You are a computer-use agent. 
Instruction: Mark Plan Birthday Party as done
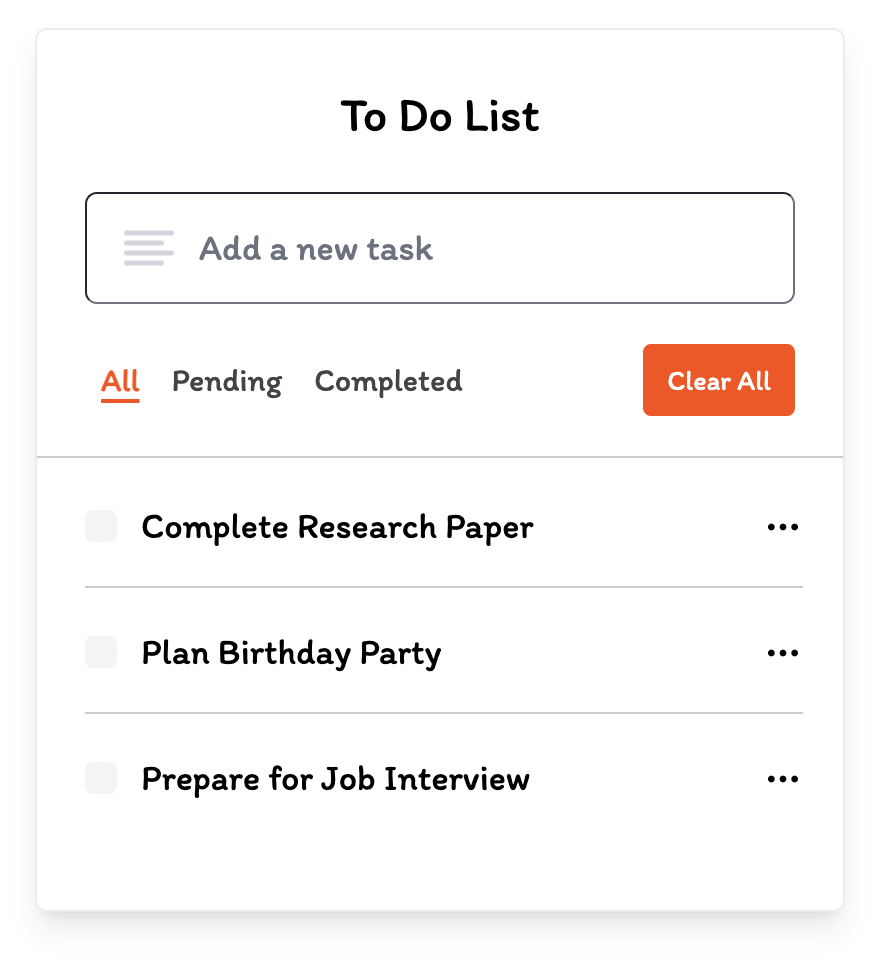click(101, 652)
